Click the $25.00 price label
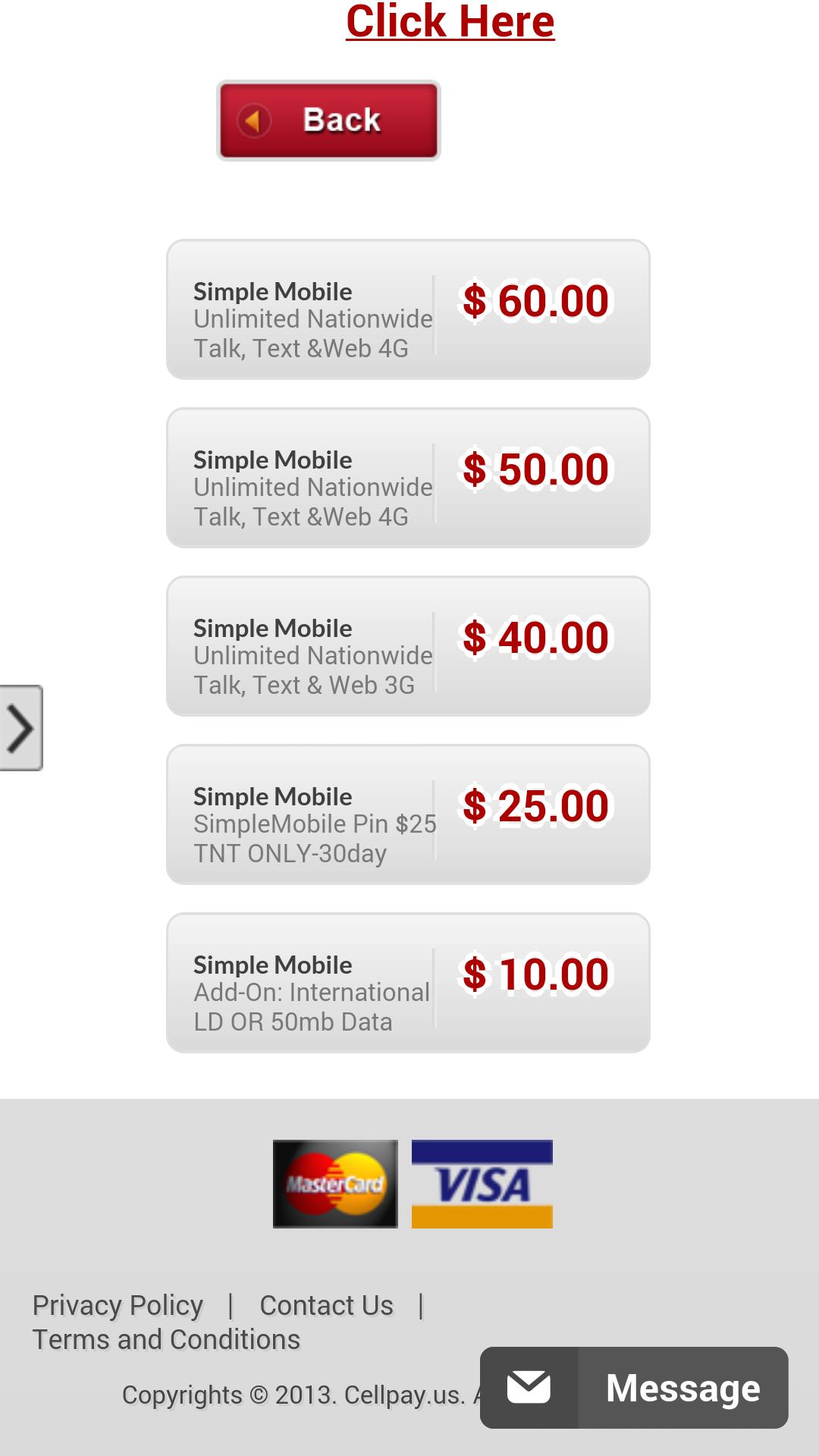 (537, 805)
